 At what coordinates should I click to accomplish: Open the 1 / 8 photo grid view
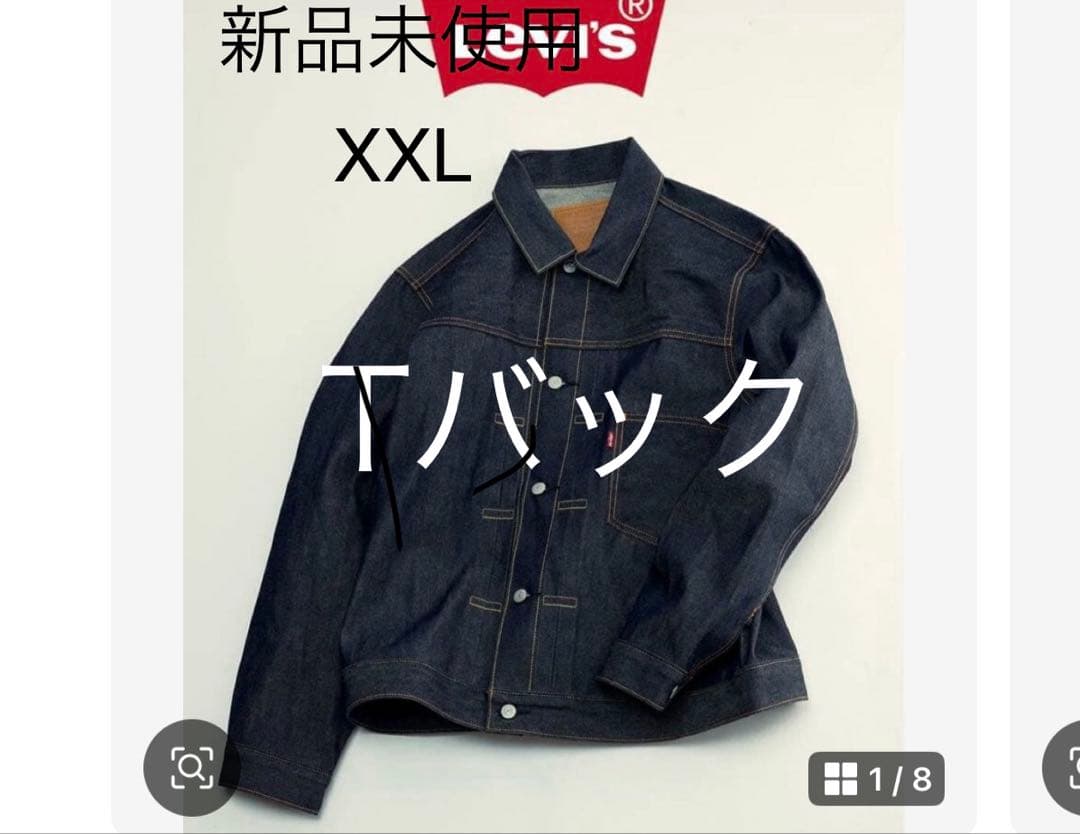pyautogui.click(x=876, y=778)
